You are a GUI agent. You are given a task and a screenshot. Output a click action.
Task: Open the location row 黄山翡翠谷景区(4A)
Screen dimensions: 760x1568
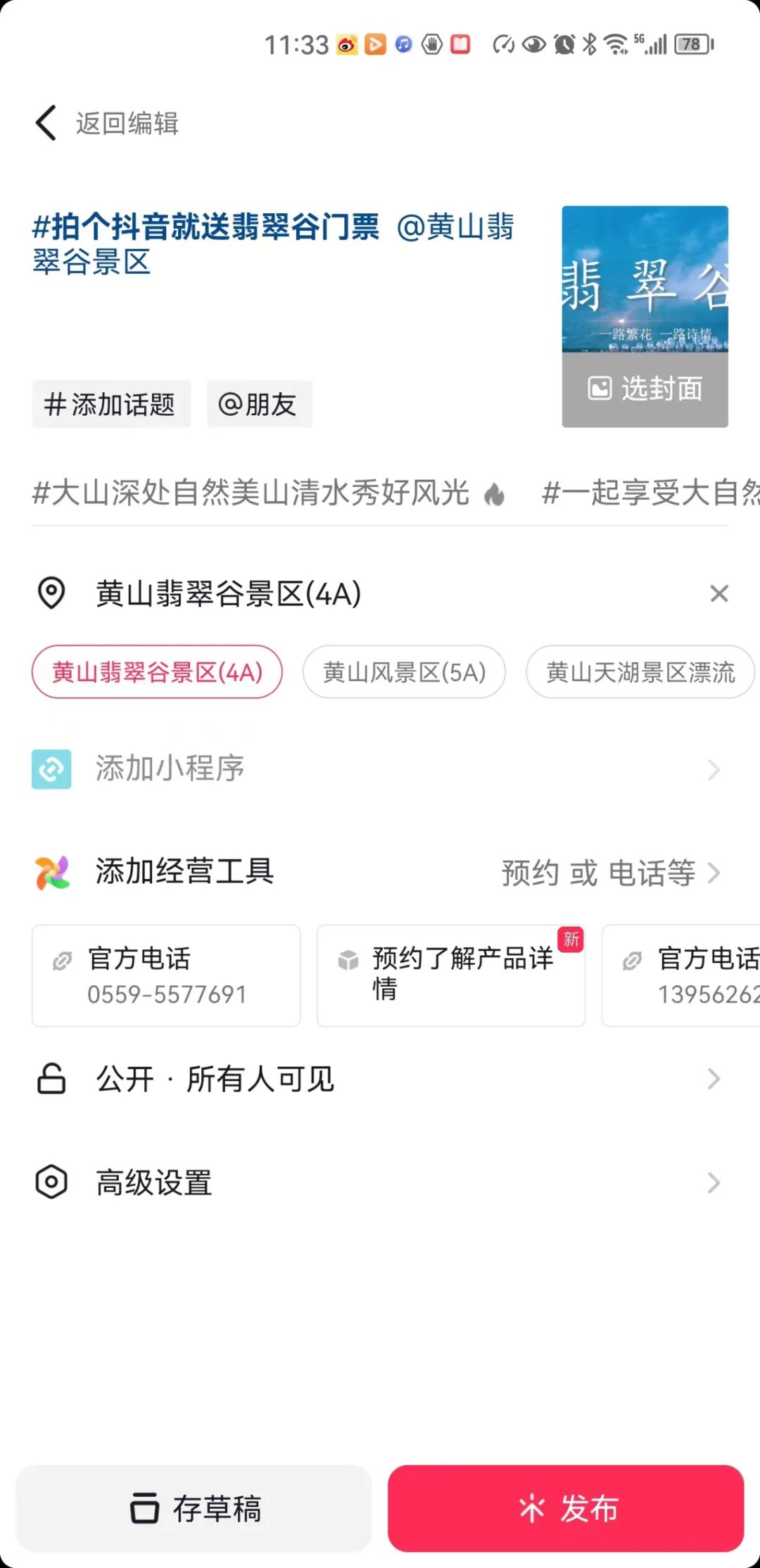pos(229,593)
